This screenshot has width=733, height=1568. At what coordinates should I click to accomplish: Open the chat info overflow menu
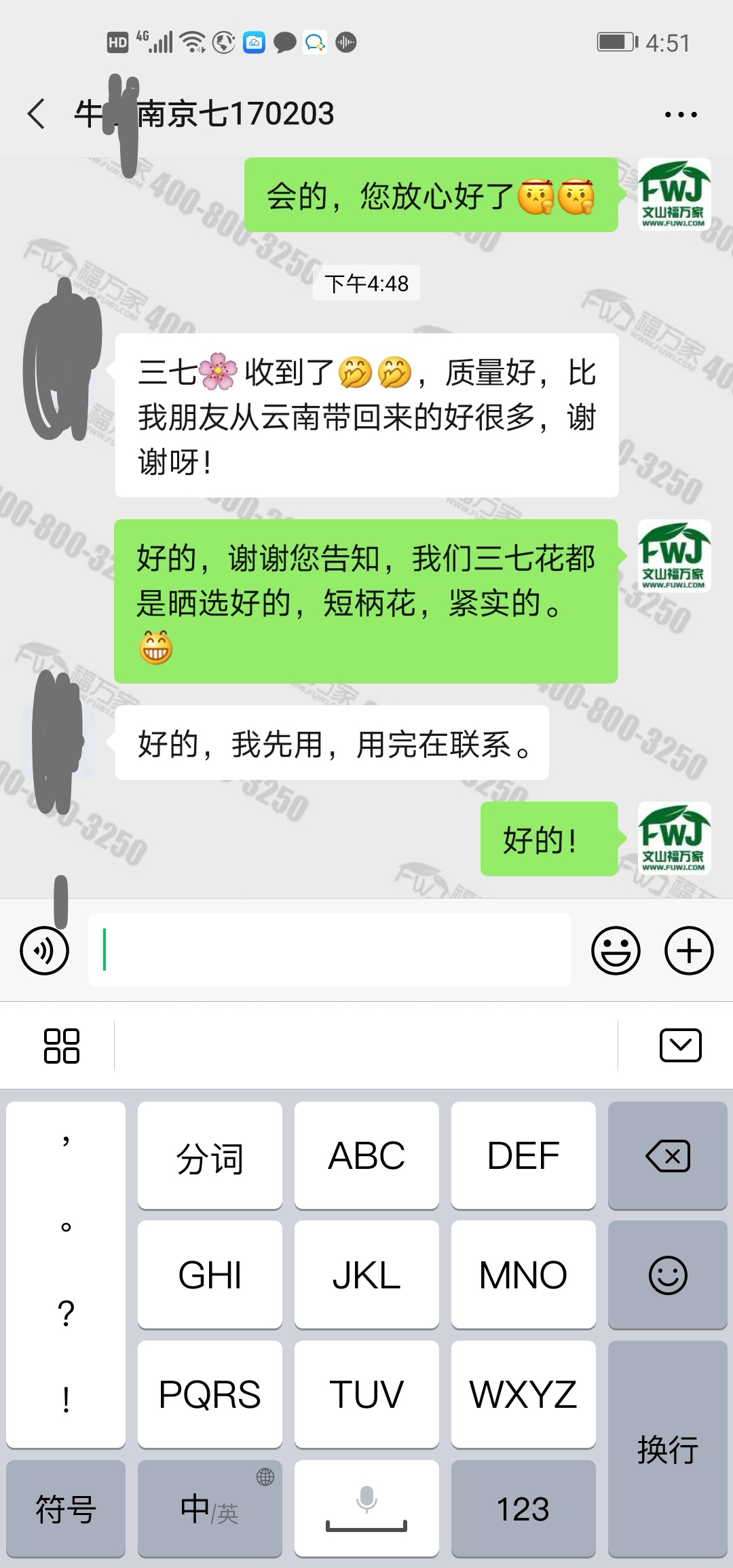681,115
